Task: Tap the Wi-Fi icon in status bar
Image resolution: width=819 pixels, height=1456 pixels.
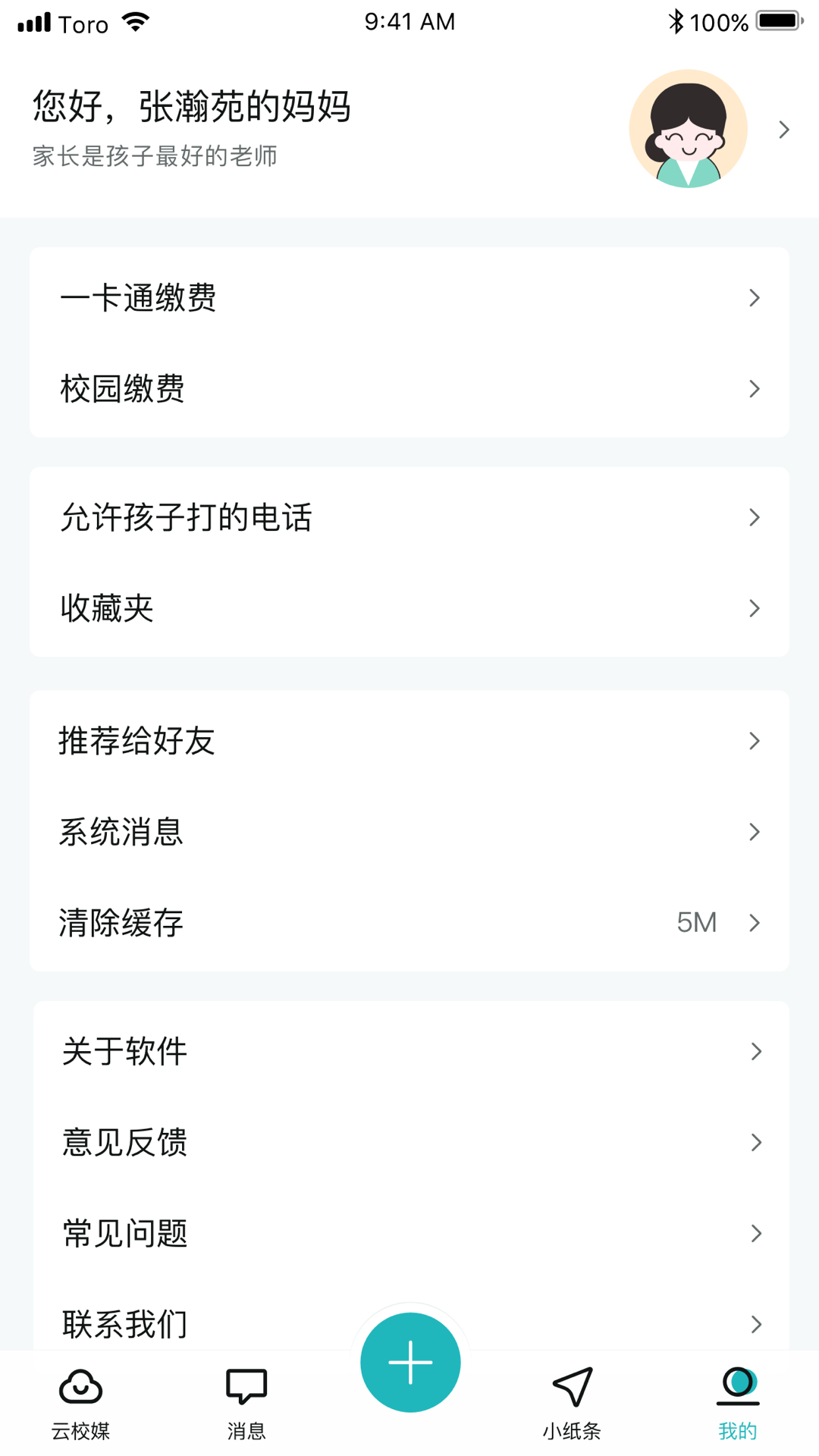Action: click(x=136, y=21)
